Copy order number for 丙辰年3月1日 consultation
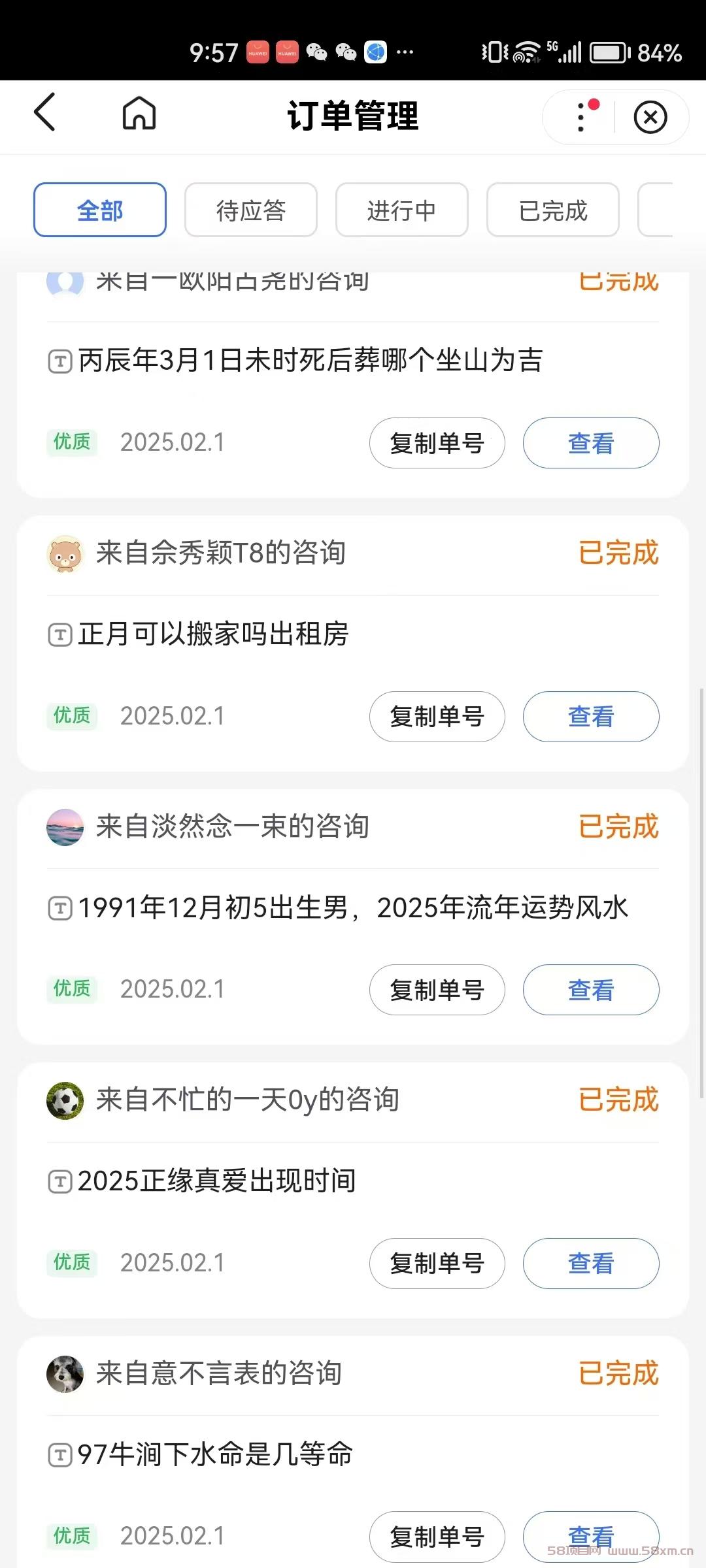Viewport: 706px width, 1568px height. click(x=437, y=443)
